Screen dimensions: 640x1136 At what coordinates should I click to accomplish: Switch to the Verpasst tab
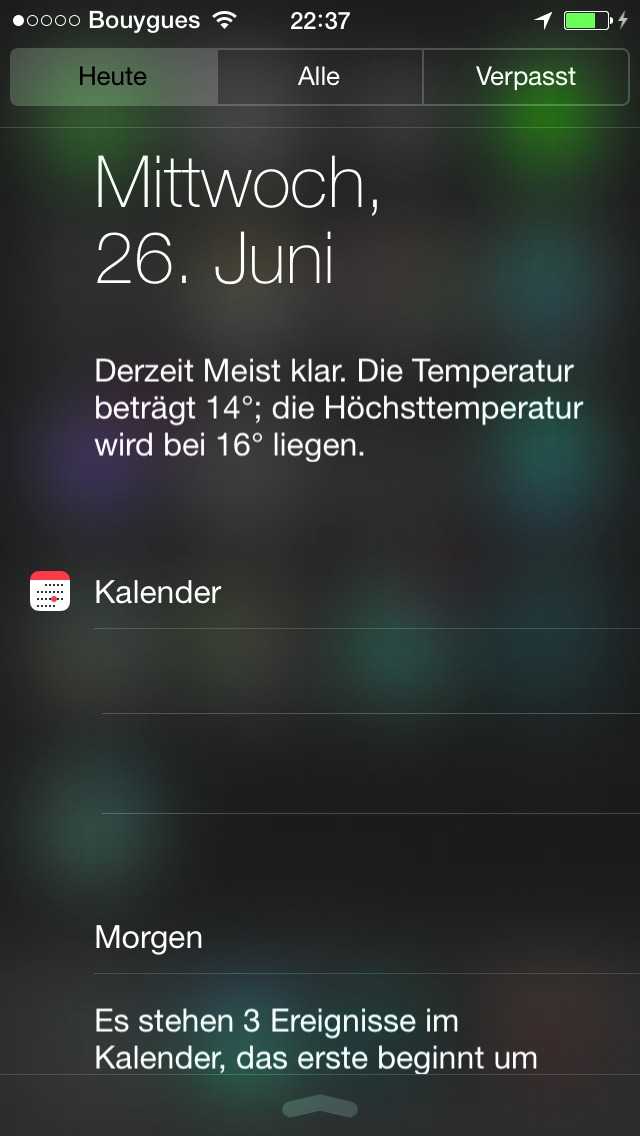[x=525, y=77]
